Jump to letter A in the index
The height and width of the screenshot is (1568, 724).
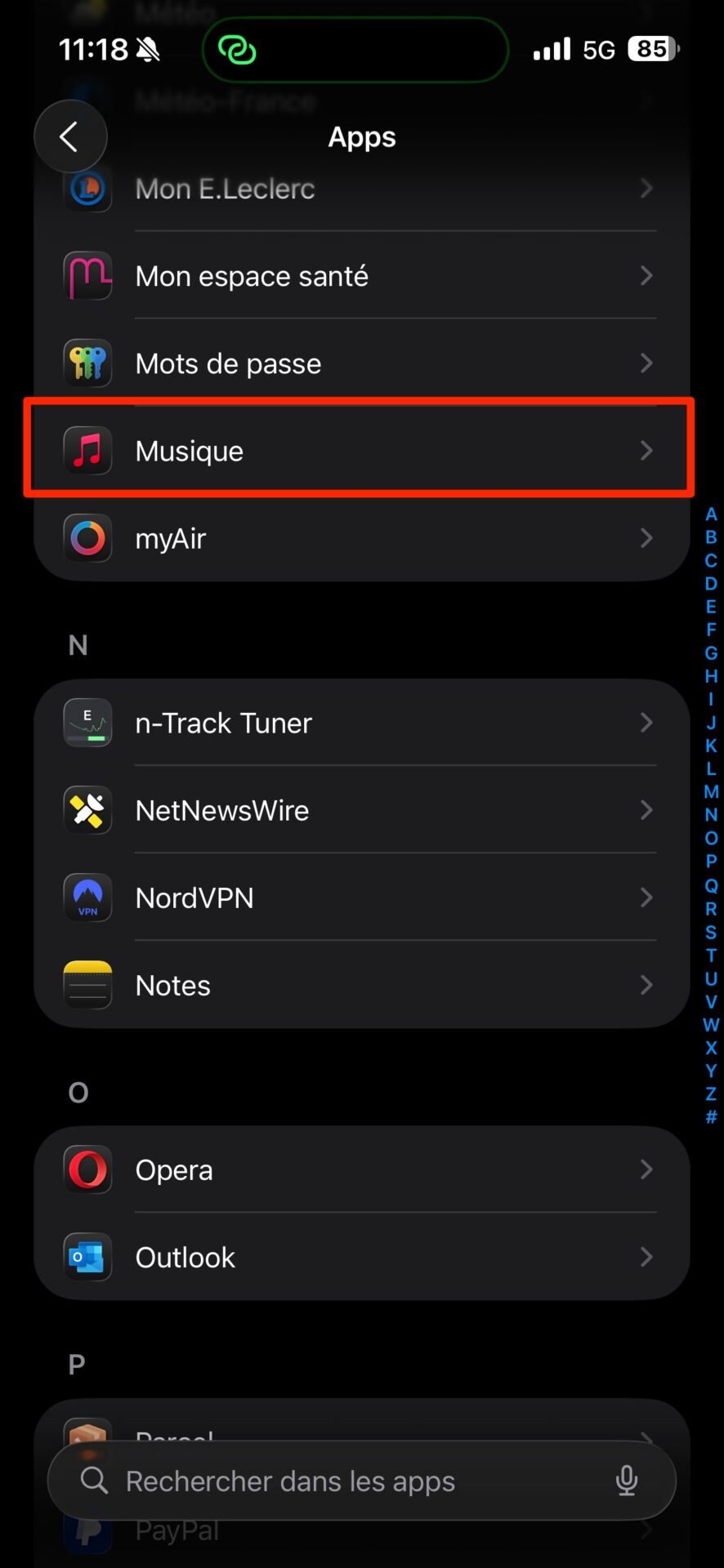pos(711,514)
